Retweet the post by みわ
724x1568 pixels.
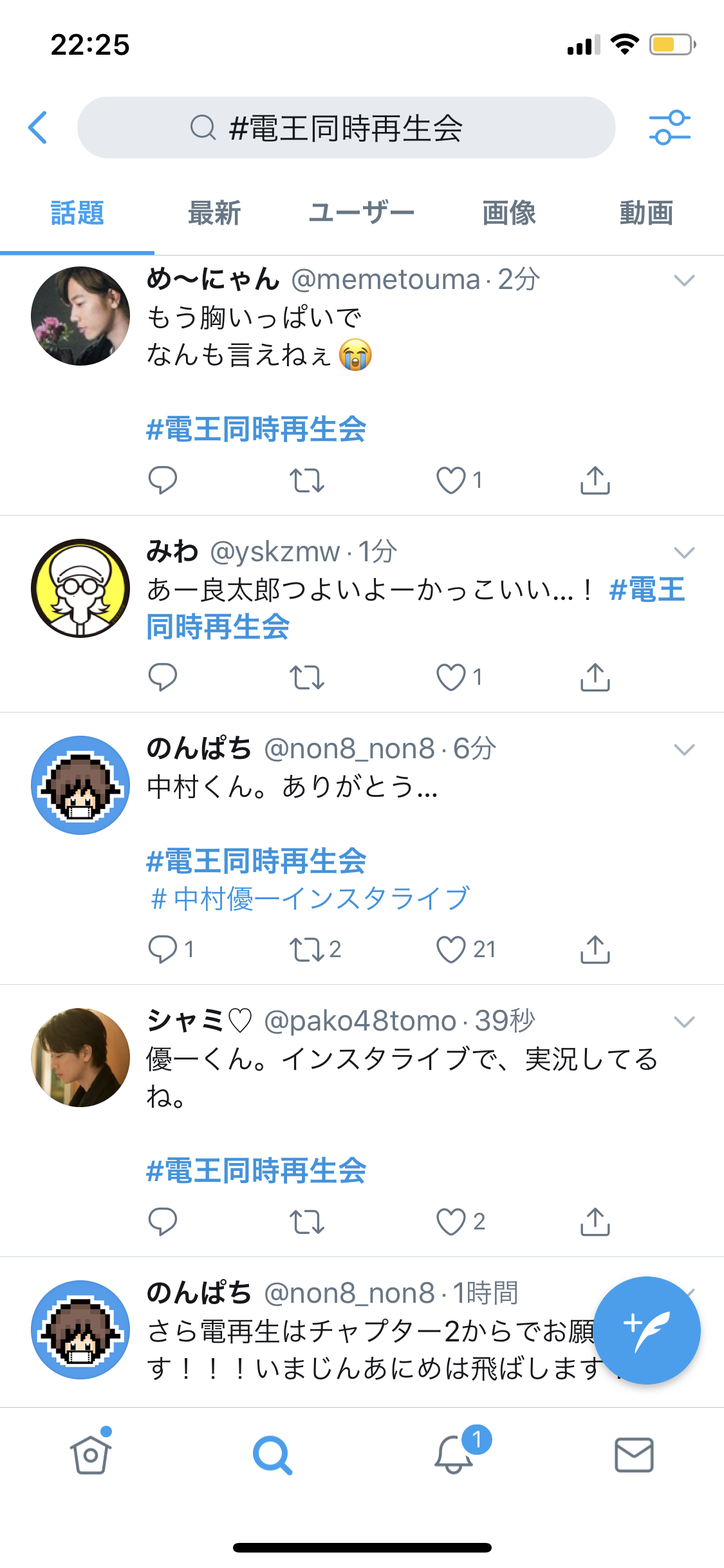306,677
